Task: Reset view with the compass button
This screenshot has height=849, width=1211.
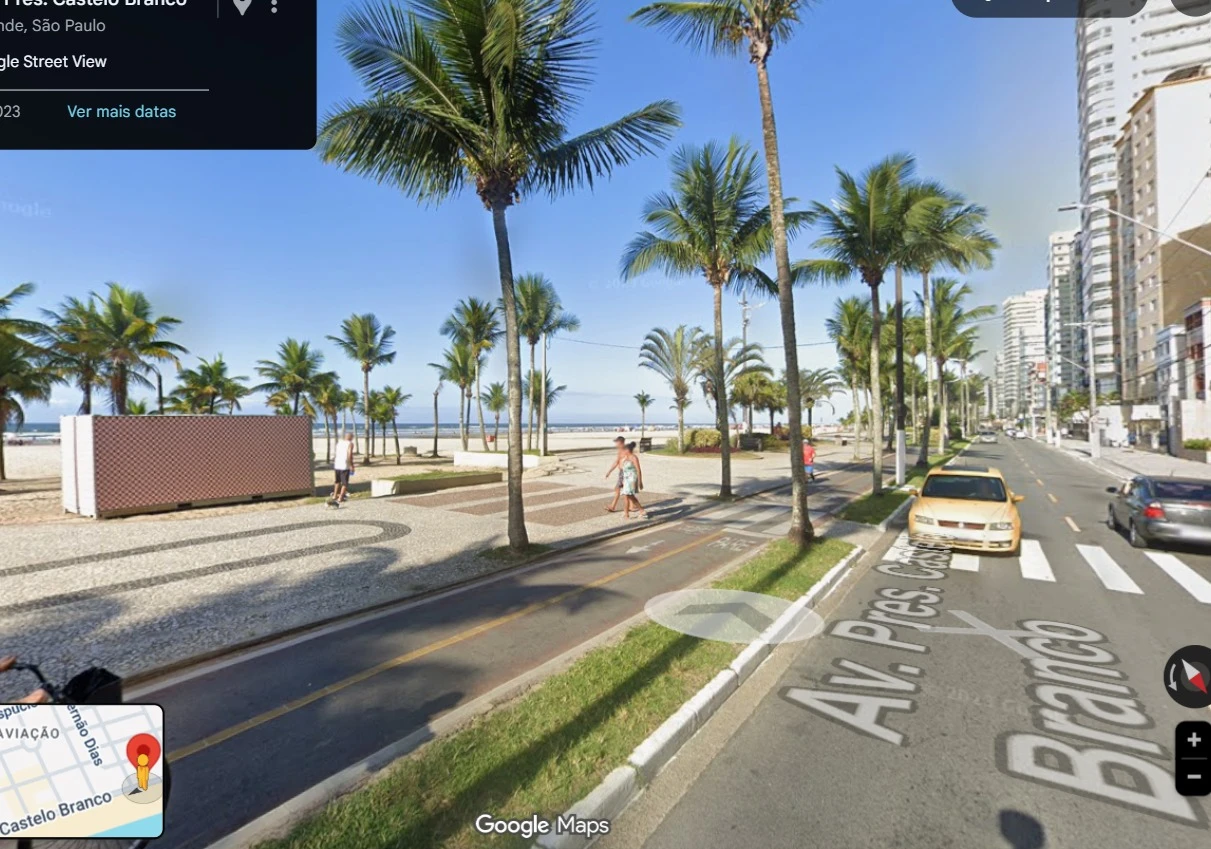Action: click(x=1190, y=677)
